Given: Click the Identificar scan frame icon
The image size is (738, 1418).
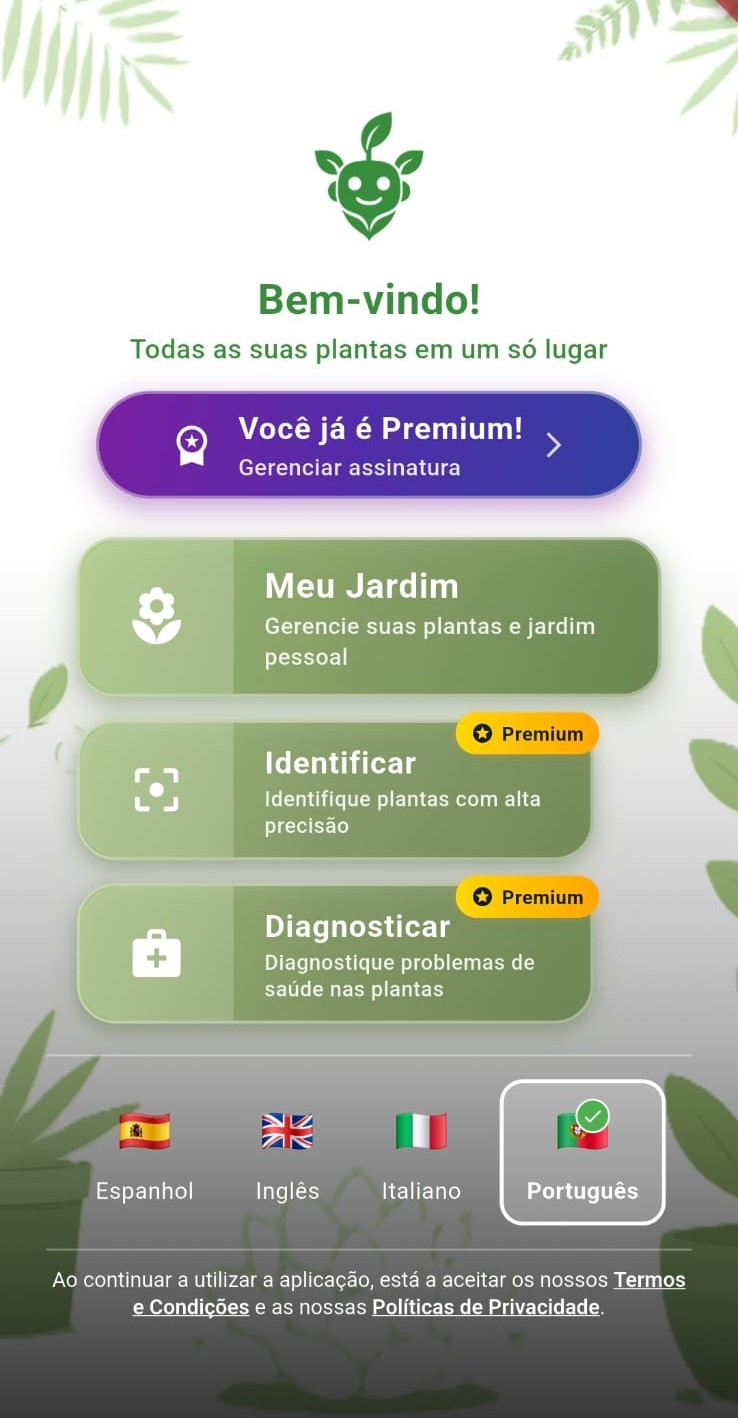Looking at the screenshot, I should [x=158, y=790].
